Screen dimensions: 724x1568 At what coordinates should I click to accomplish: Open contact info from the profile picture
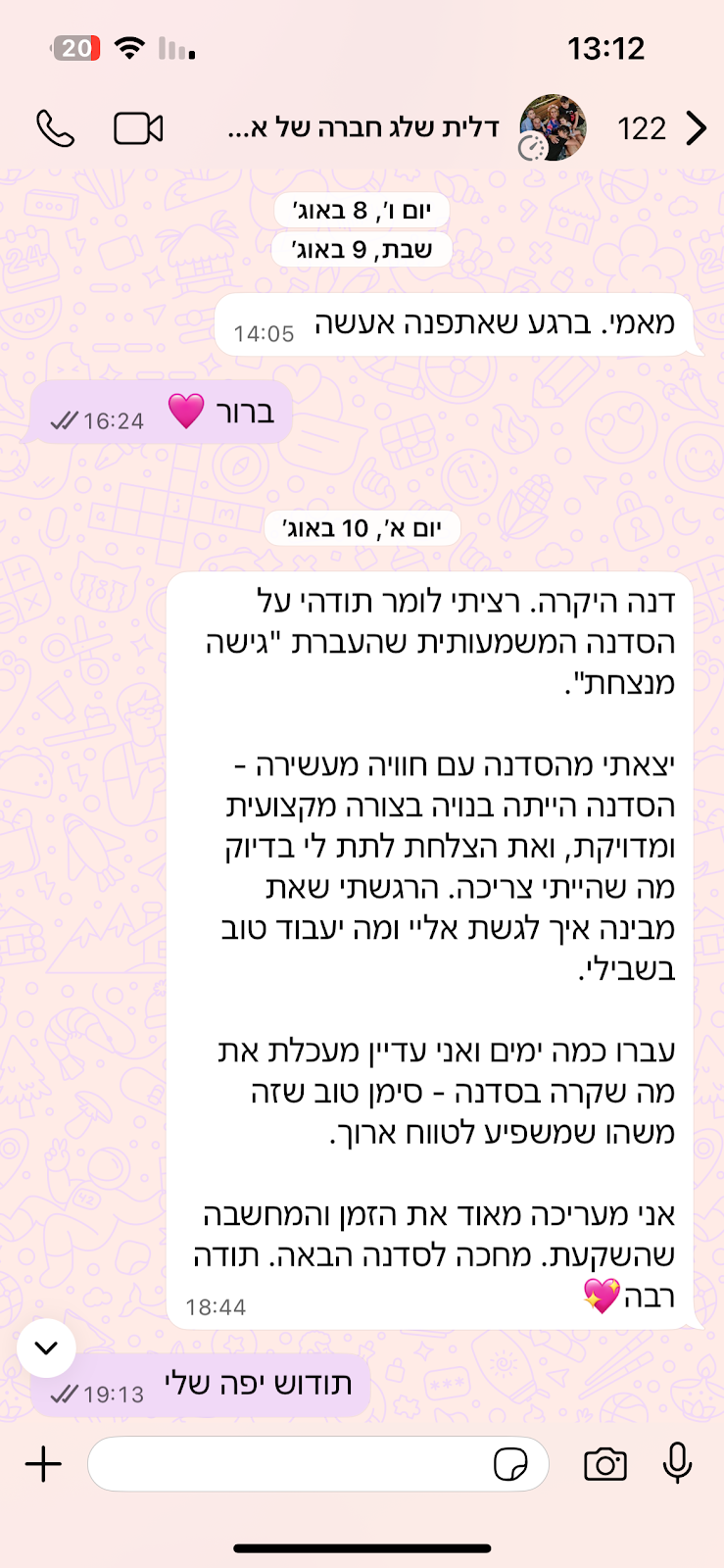(554, 128)
